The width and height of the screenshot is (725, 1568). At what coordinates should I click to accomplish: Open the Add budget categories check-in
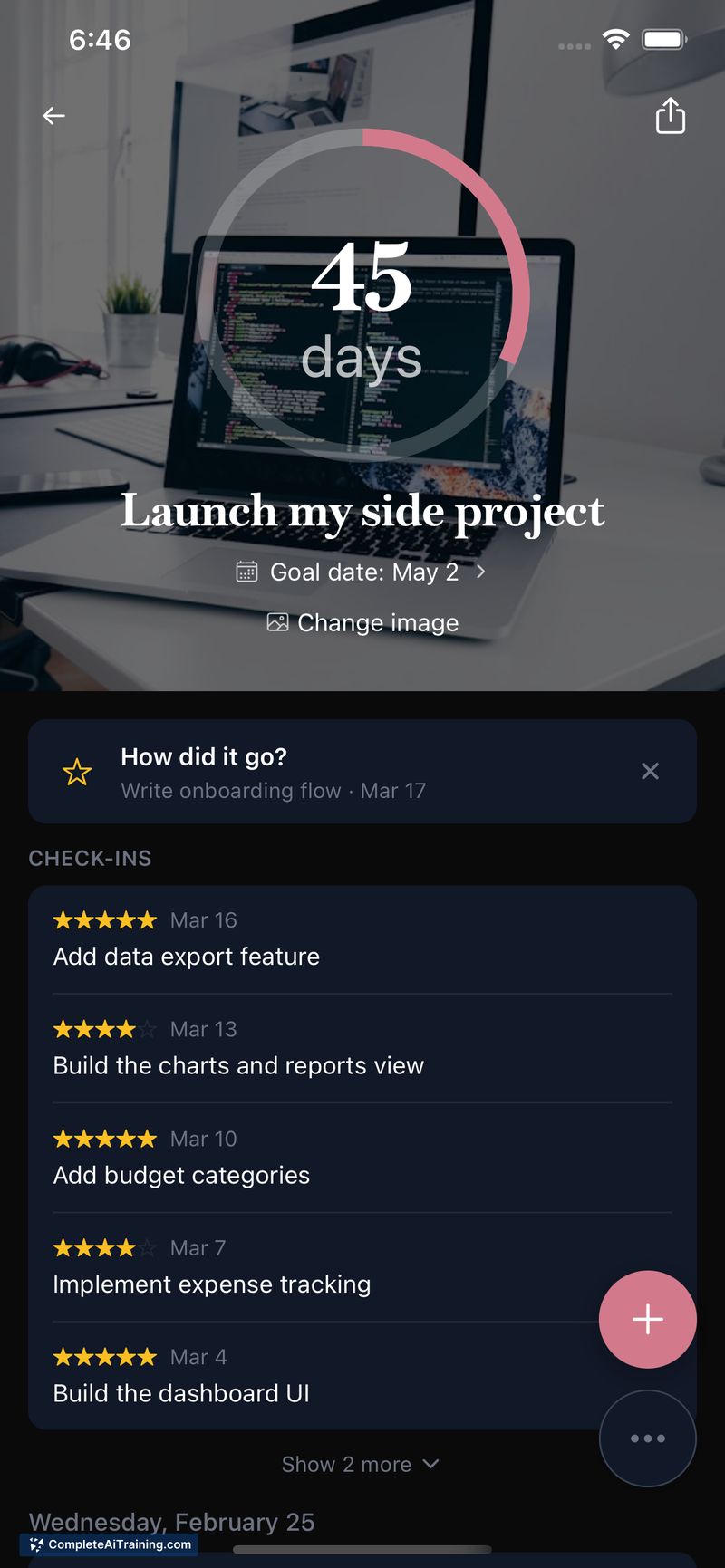pyautogui.click(x=362, y=1159)
